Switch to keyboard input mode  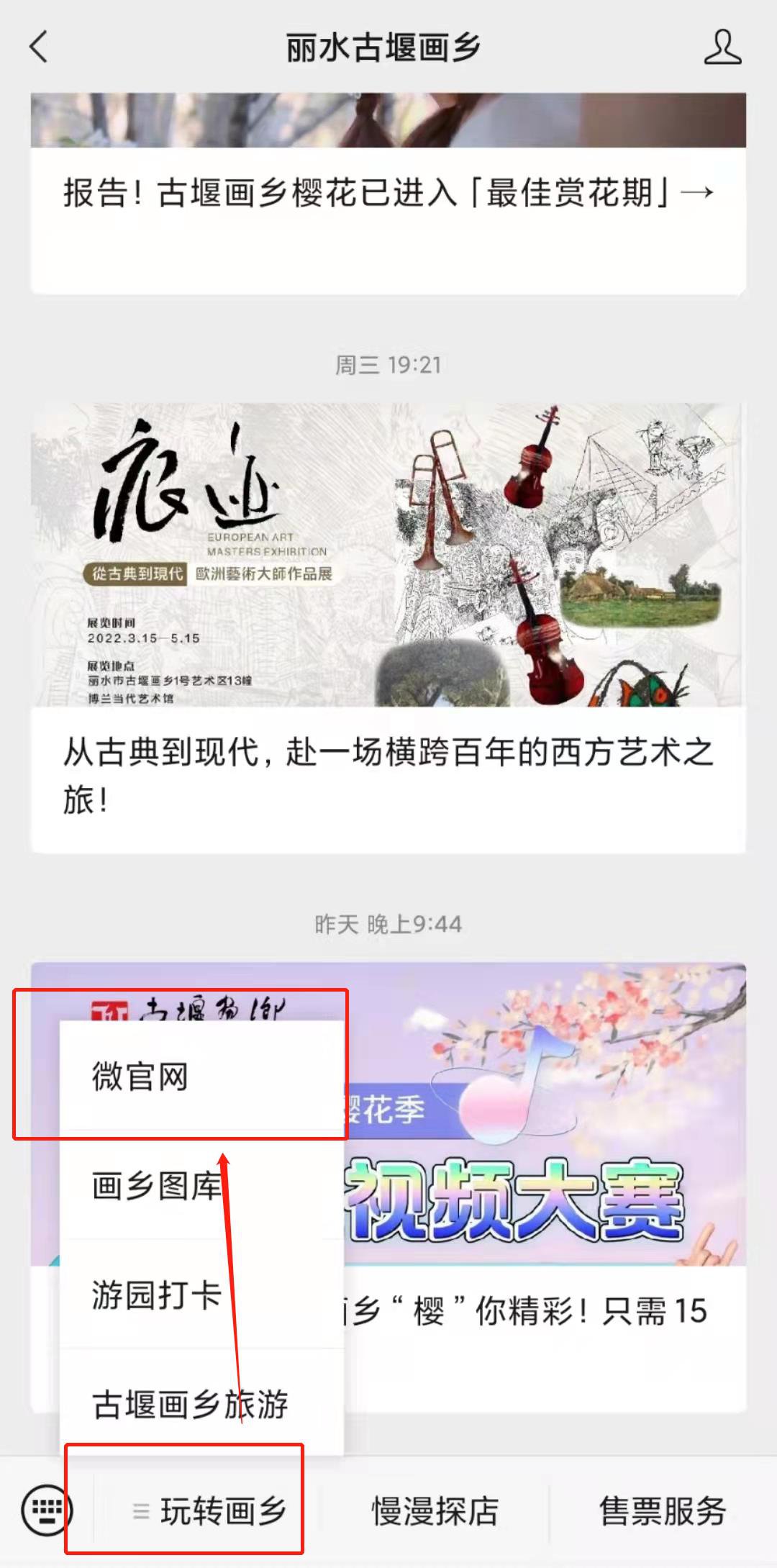47,1510
